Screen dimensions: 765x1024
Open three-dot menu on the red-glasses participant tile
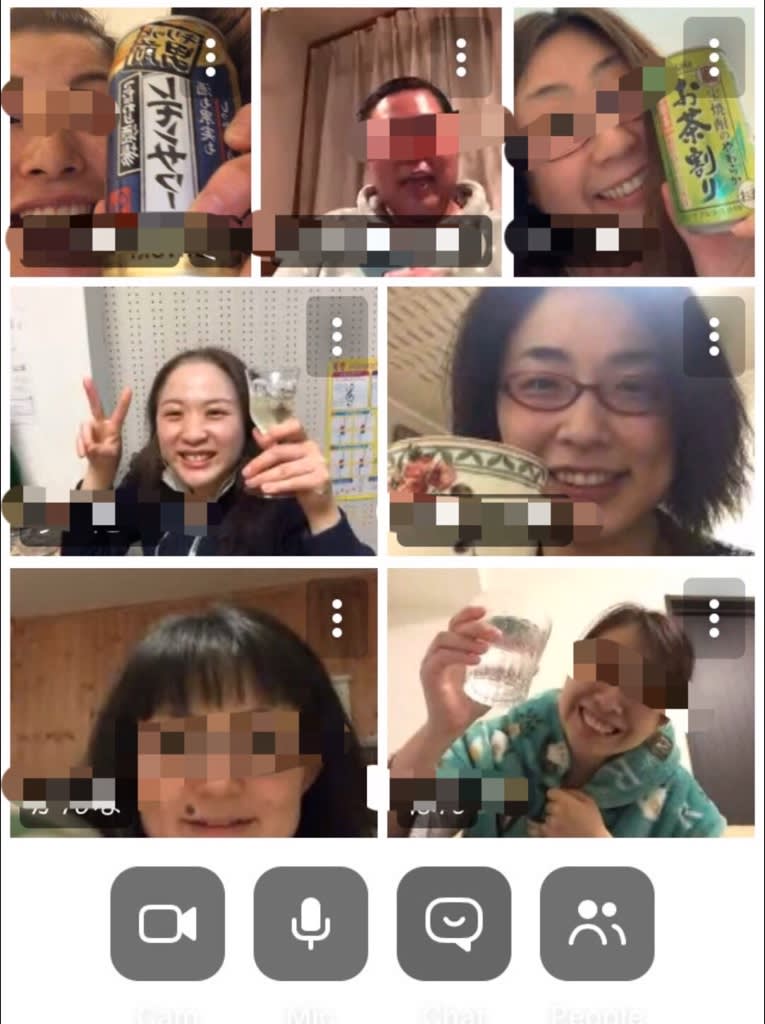click(x=714, y=336)
